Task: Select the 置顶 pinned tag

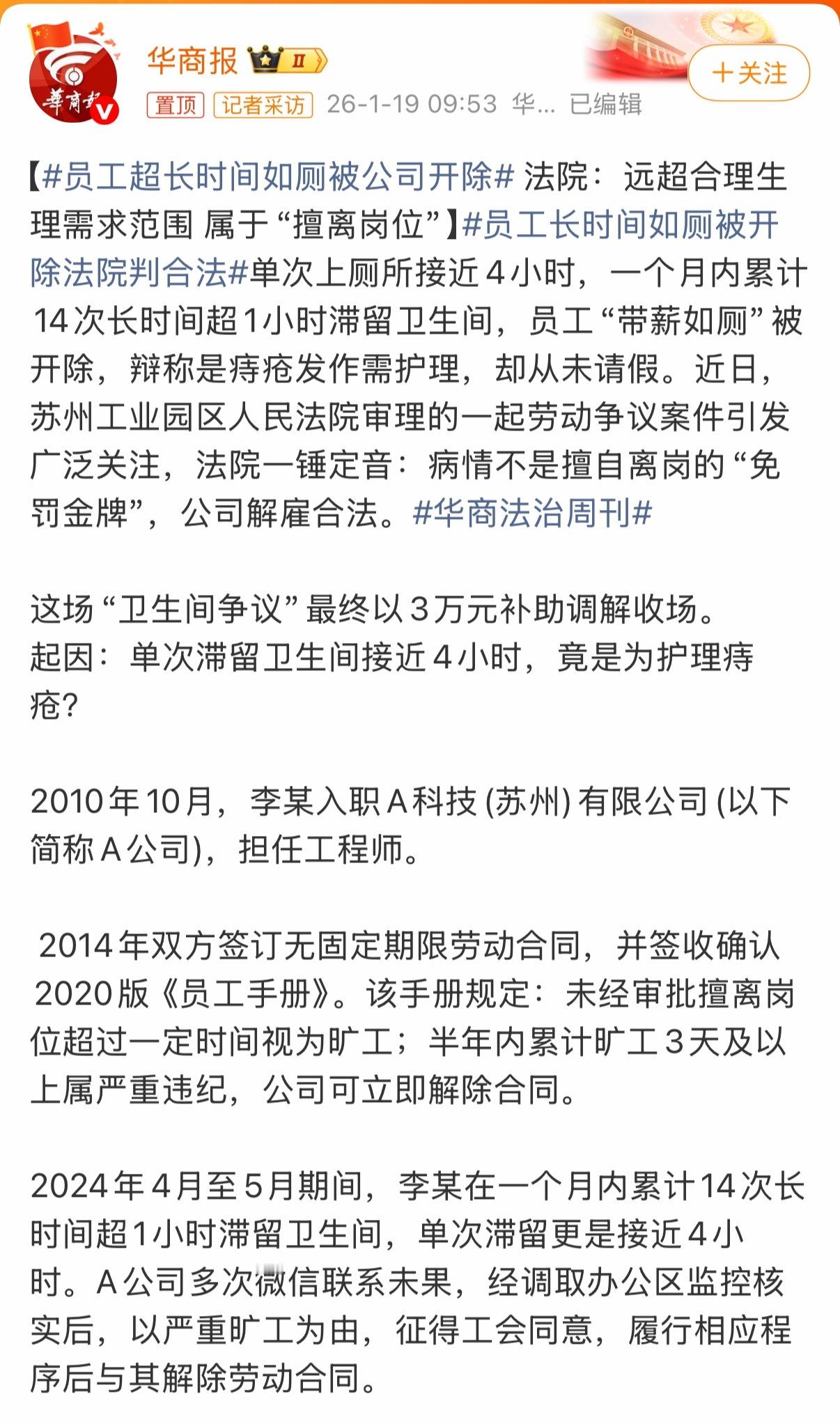Action: pos(175,103)
